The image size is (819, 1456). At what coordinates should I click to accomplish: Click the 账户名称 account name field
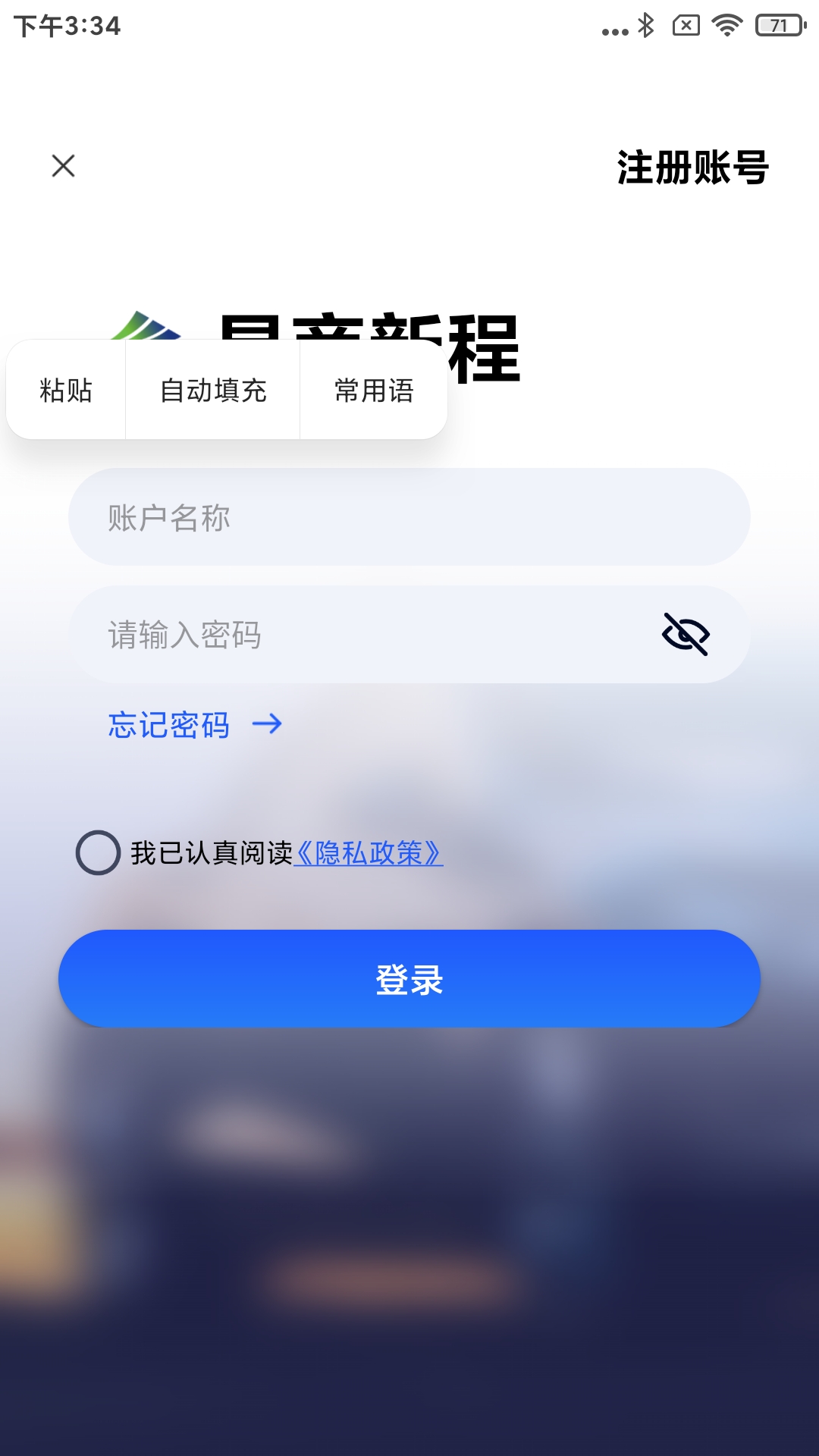[409, 519]
